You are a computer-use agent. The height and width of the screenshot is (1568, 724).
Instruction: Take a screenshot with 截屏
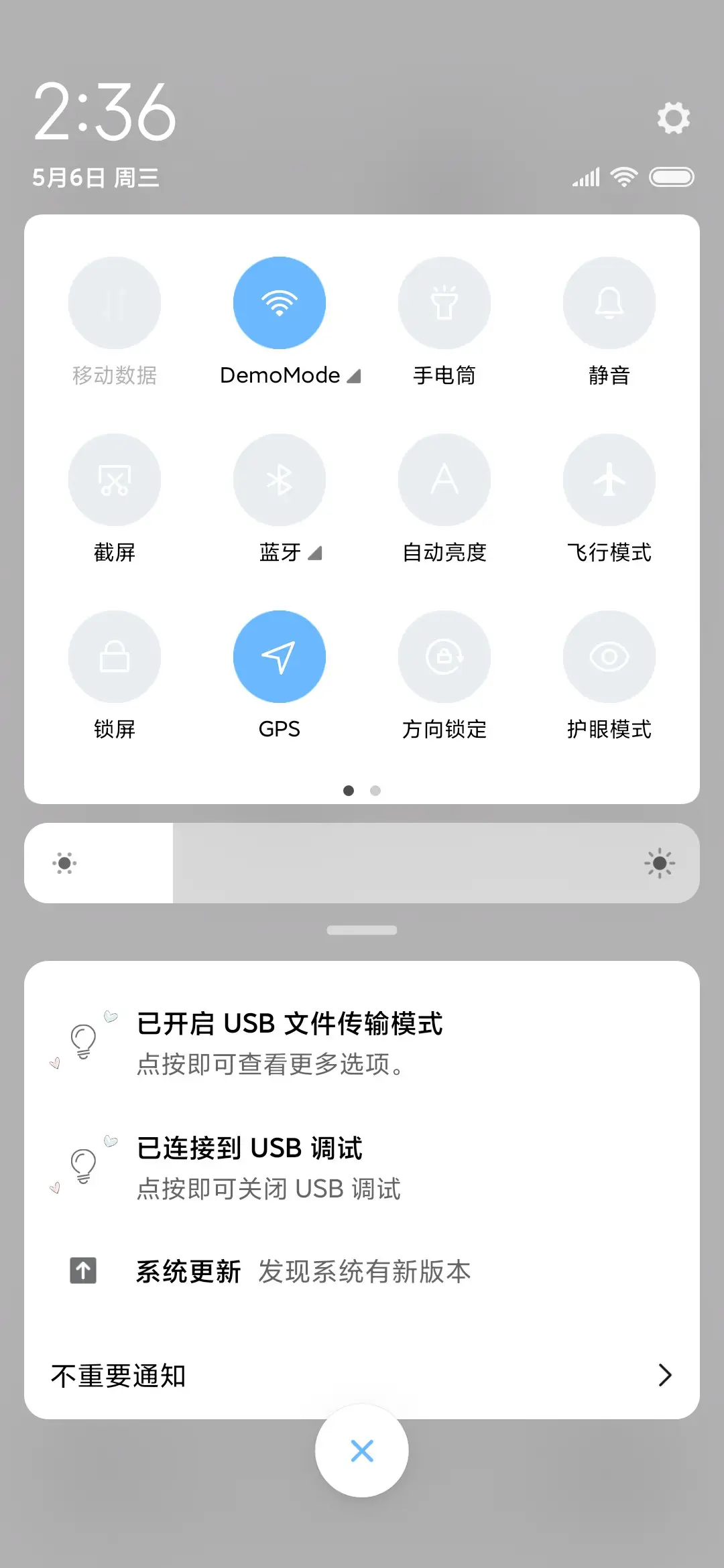[115, 480]
